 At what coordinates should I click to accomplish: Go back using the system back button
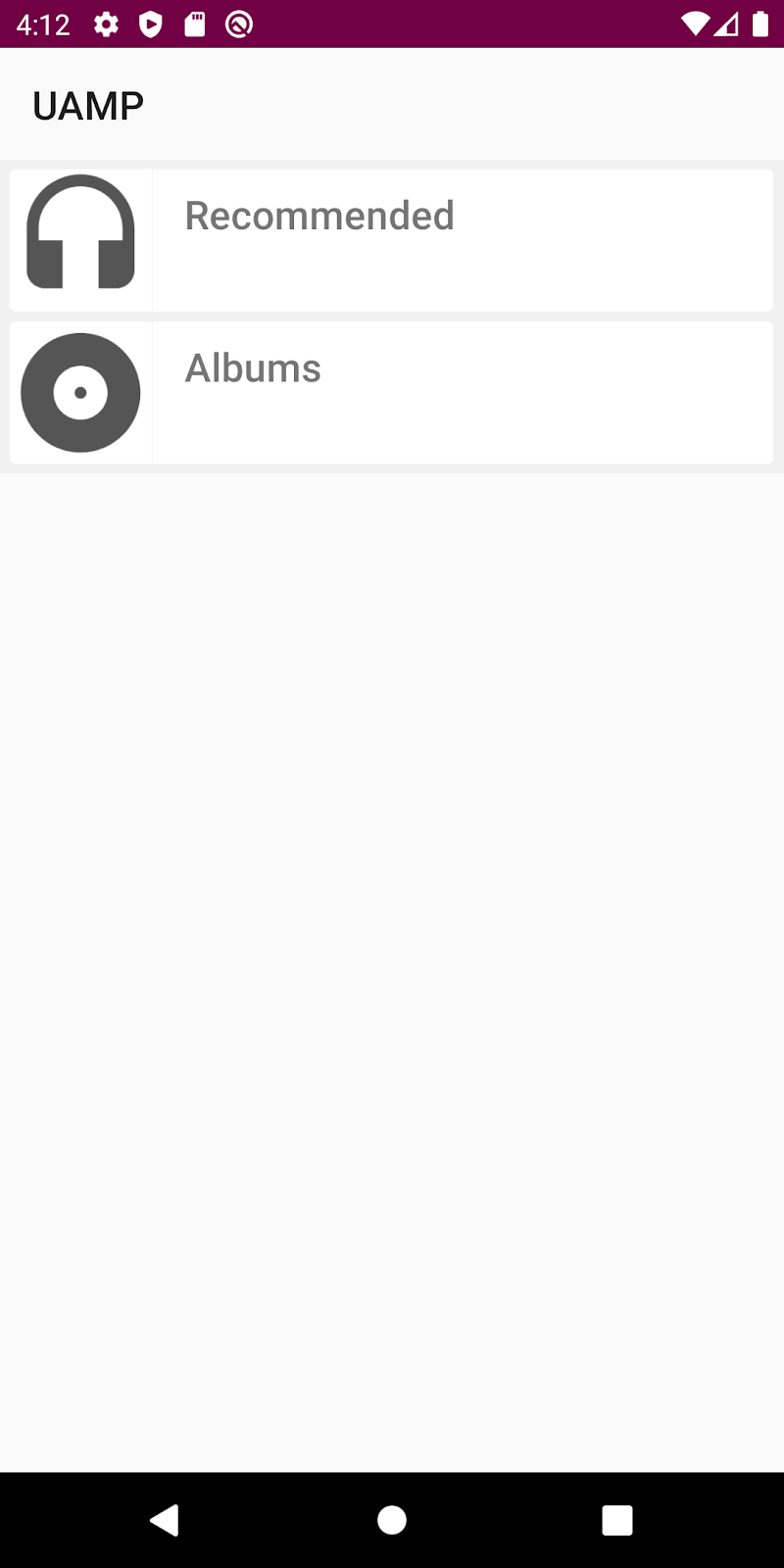pos(165,1520)
